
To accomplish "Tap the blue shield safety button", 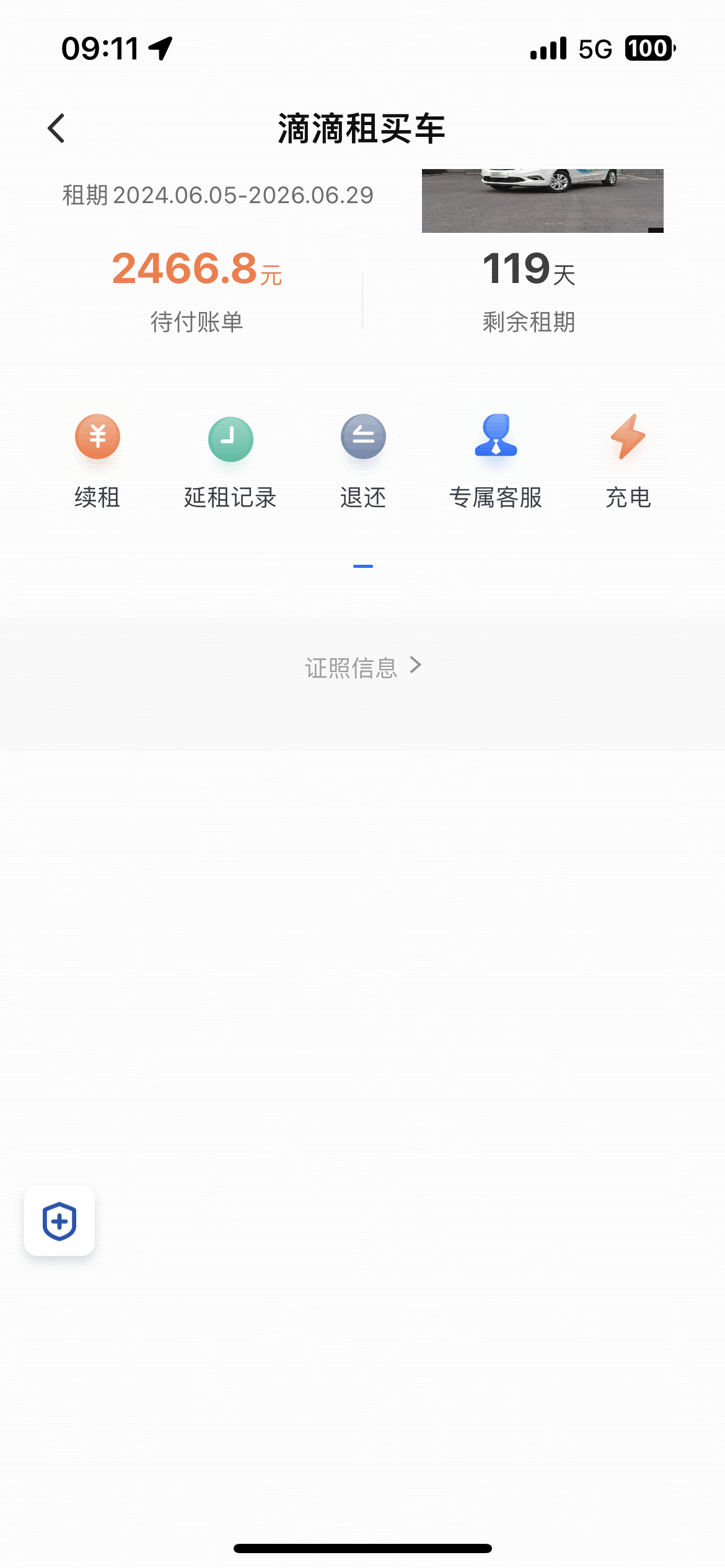I will click(59, 1221).
